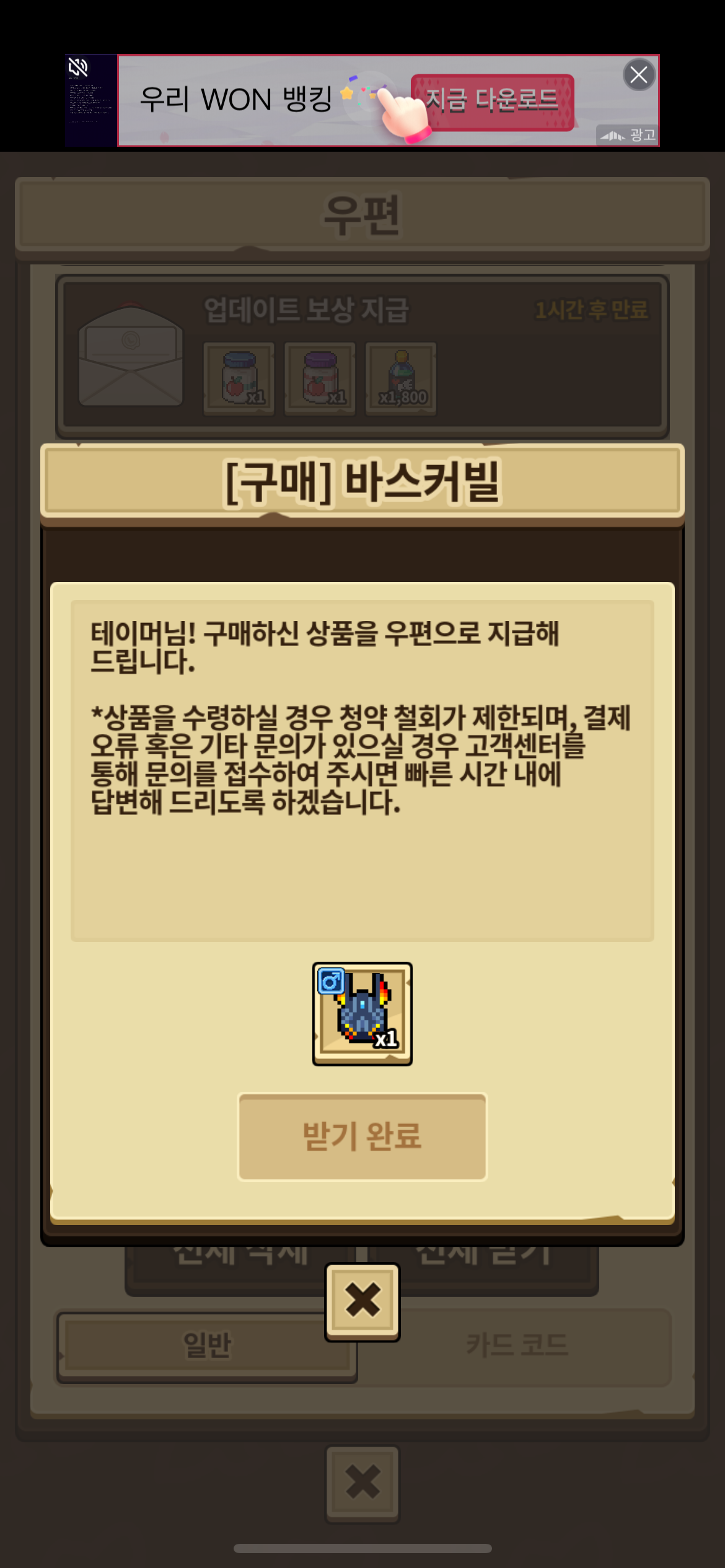View the armor item reward thumbnail
The height and width of the screenshot is (1568, 725).
coord(362,1014)
